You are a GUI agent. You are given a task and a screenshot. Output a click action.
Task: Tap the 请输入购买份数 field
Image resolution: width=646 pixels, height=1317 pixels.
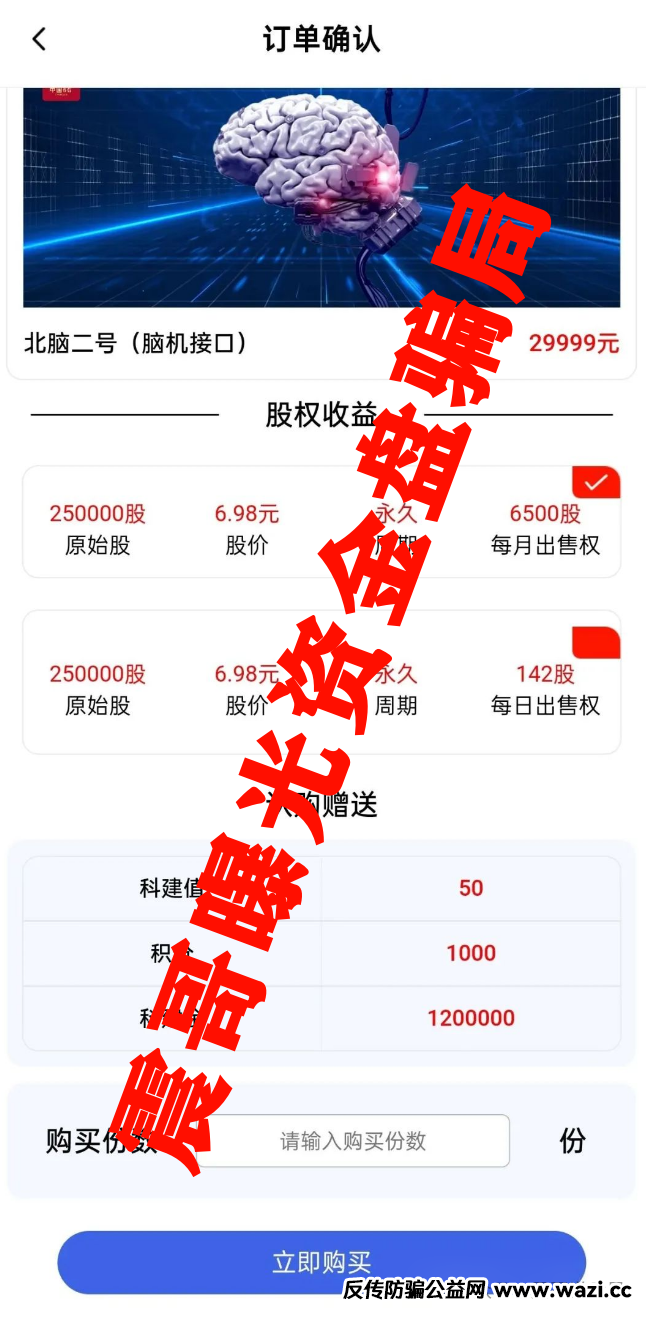click(x=353, y=1141)
